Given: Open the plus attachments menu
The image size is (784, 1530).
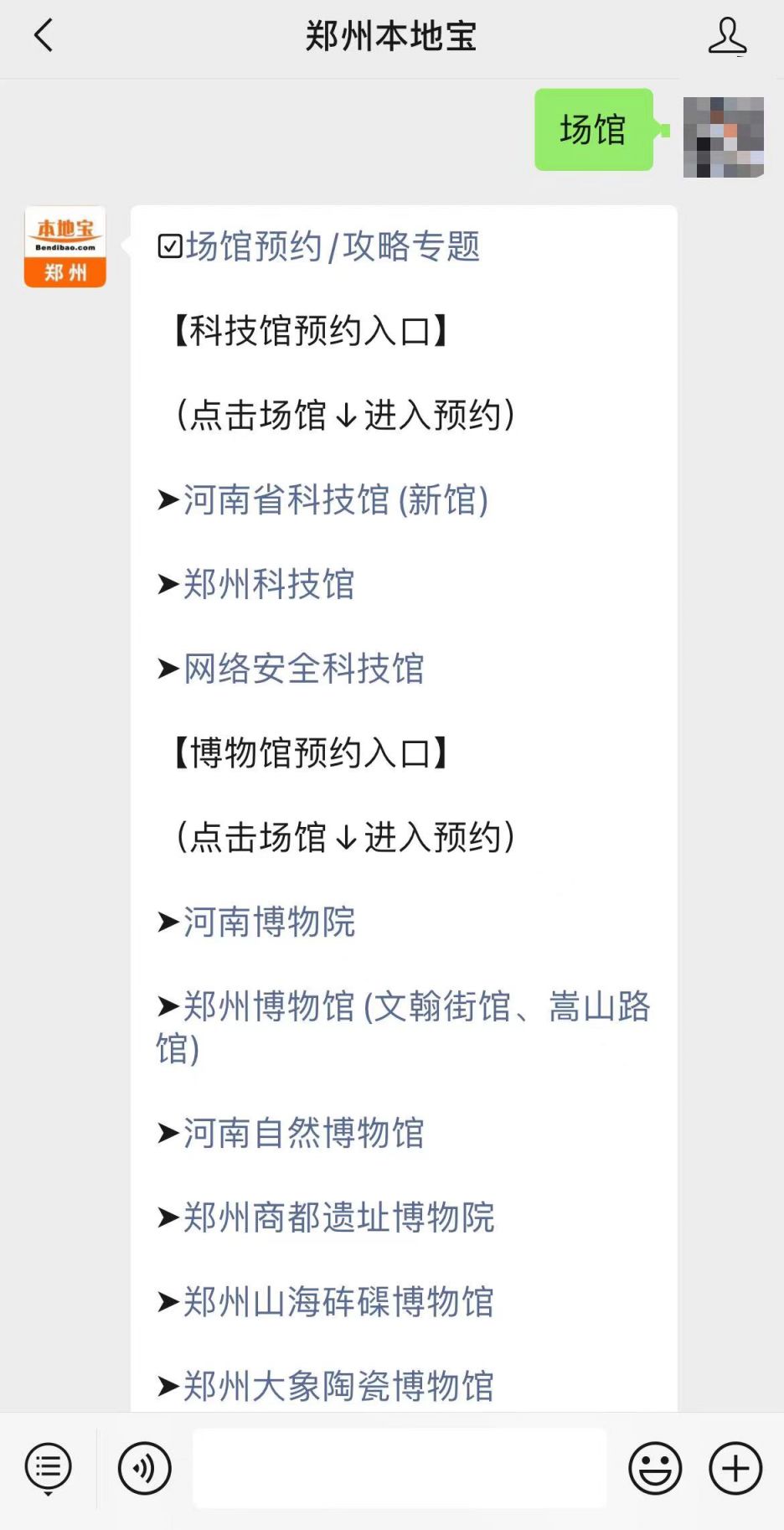Looking at the screenshot, I should (x=735, y=1468).
